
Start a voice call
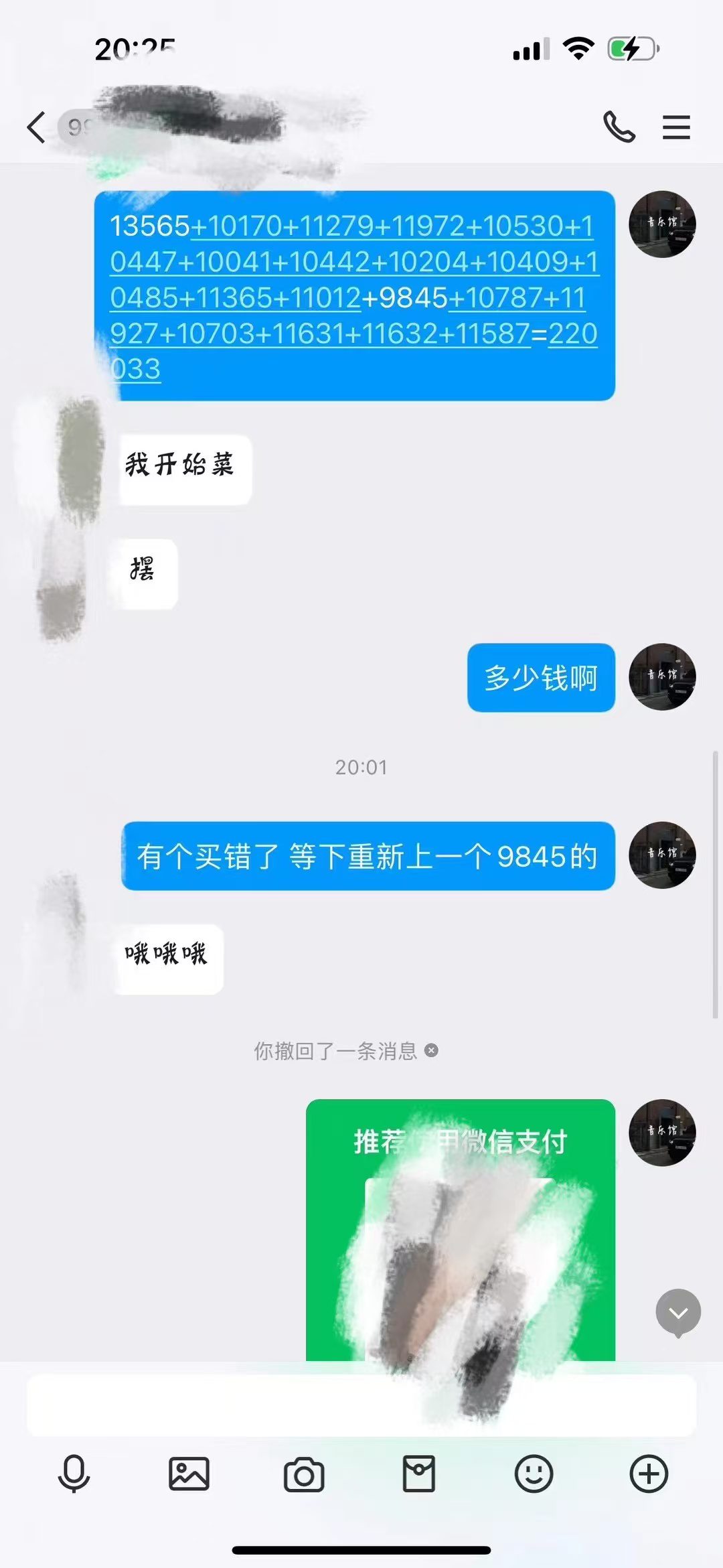(619, 127)
